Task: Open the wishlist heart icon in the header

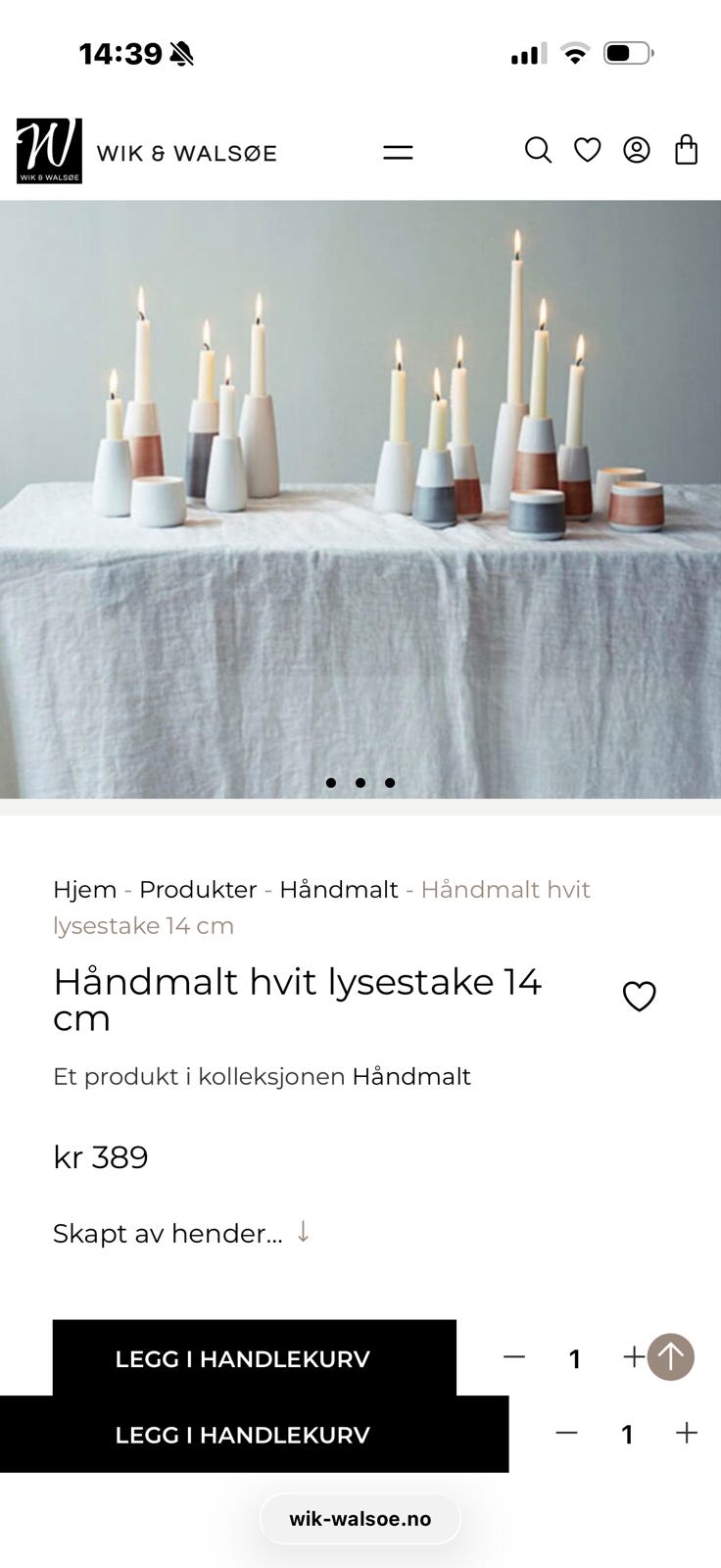Action: click(x=588, y=151)
